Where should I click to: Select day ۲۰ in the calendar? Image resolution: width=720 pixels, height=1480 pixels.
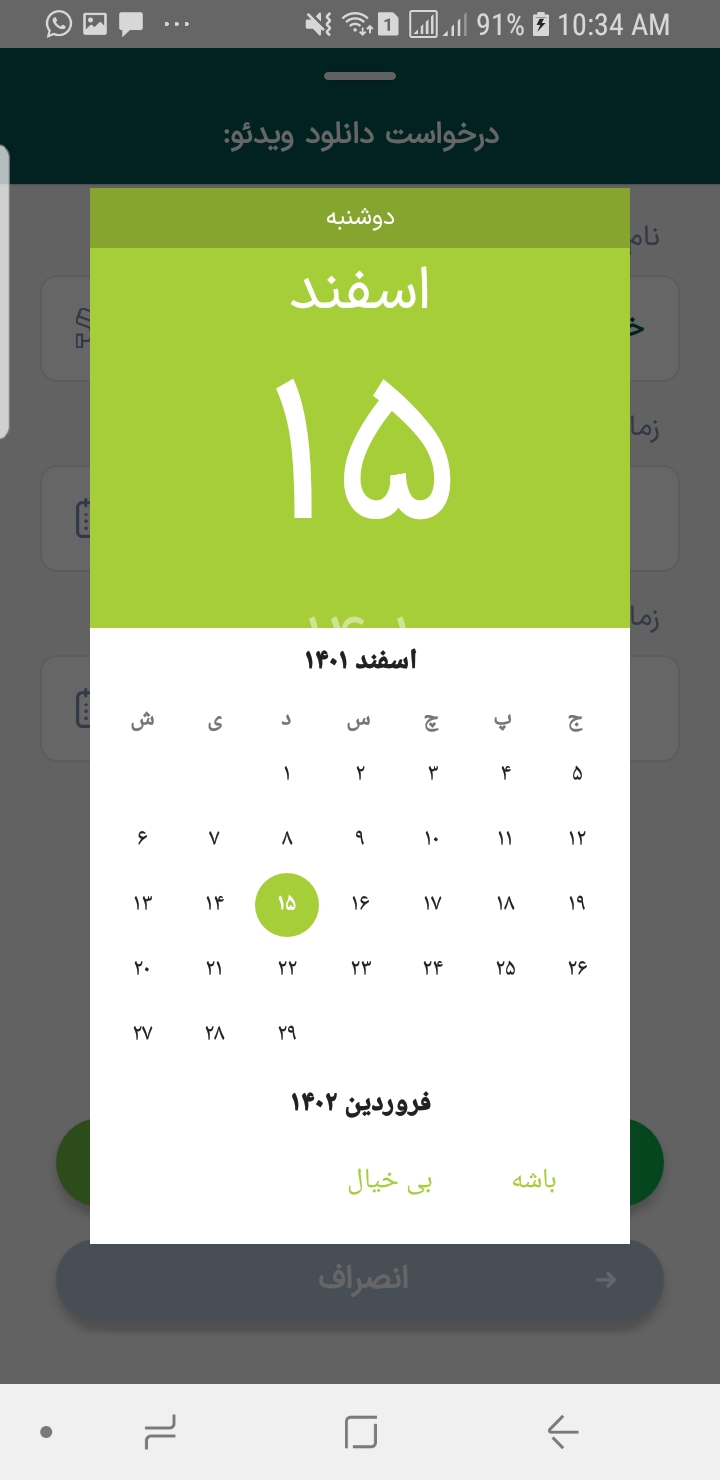[x=142, y=968]
